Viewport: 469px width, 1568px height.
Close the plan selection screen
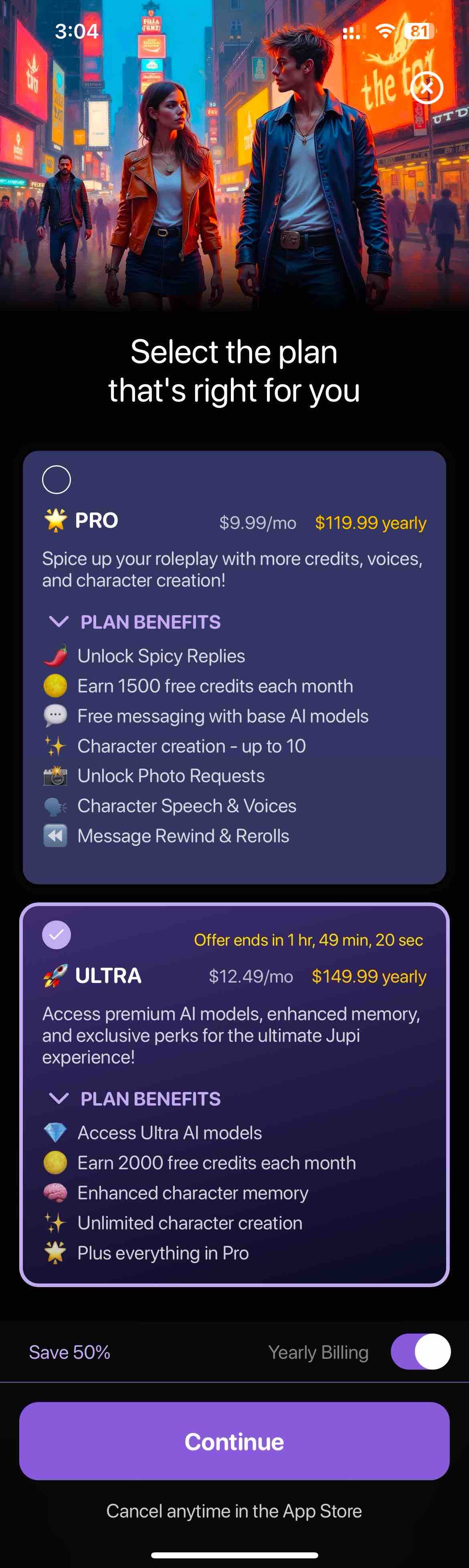click(x=427, y=88)
